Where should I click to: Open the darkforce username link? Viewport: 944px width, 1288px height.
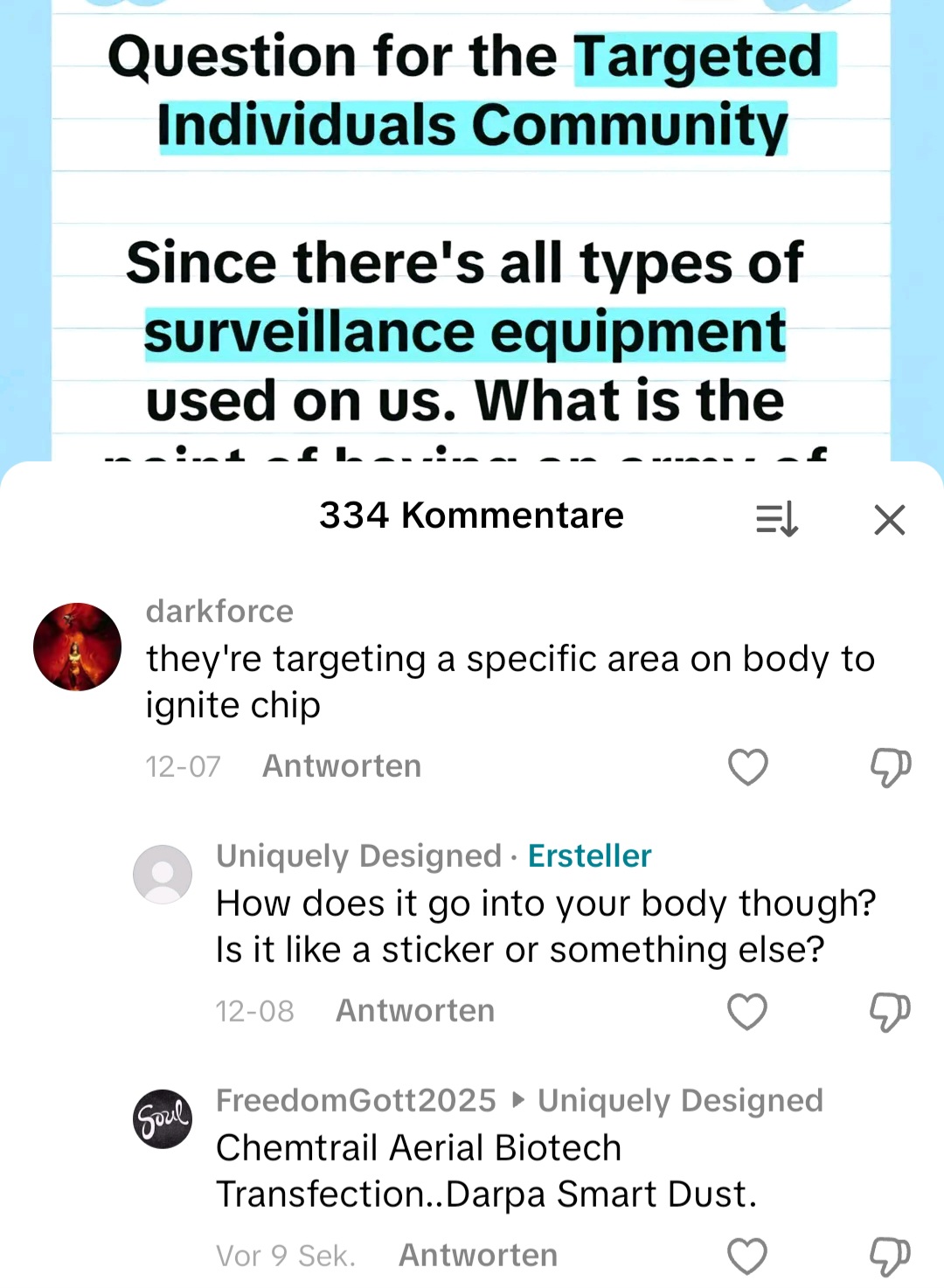[219, 612]
